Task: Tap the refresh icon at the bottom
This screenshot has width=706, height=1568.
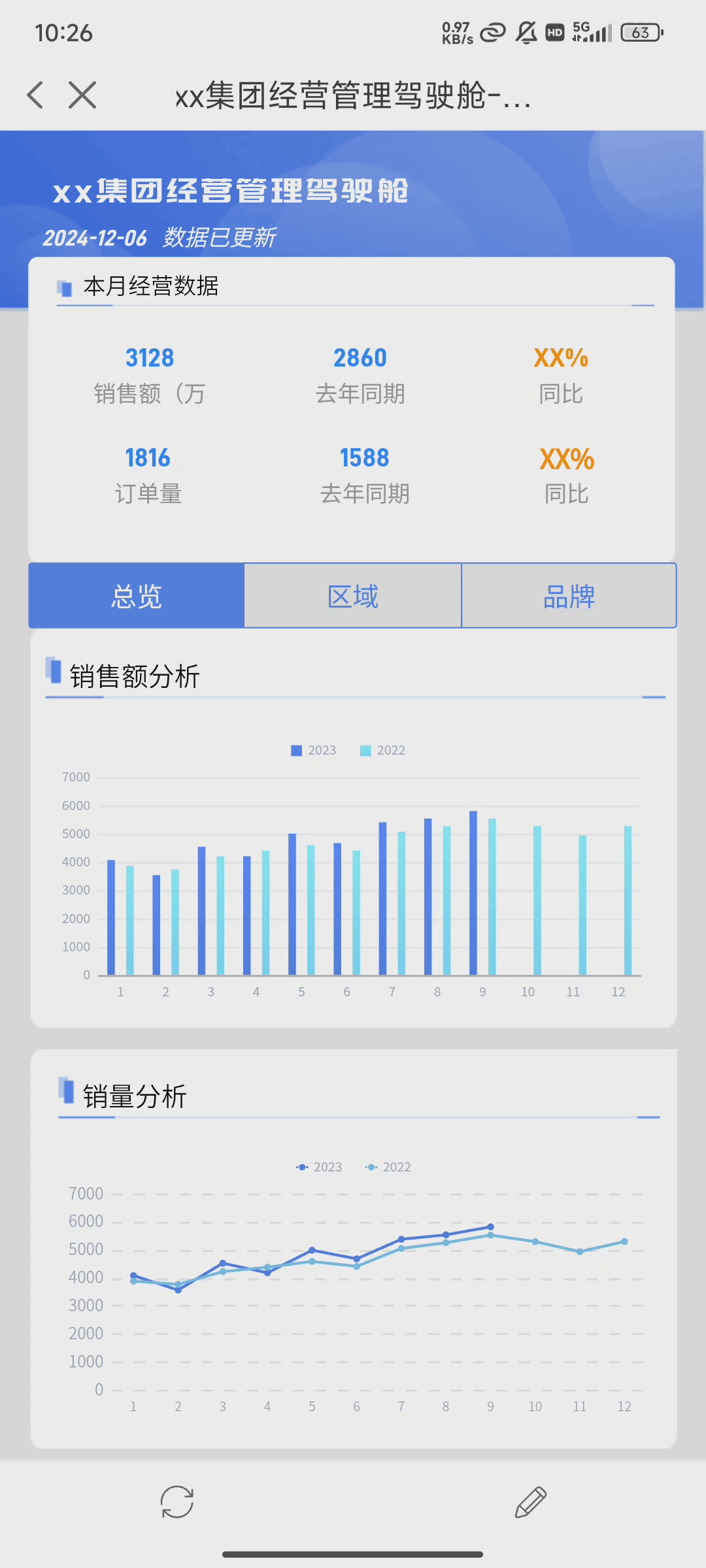Action: [x=176, y=1502]
